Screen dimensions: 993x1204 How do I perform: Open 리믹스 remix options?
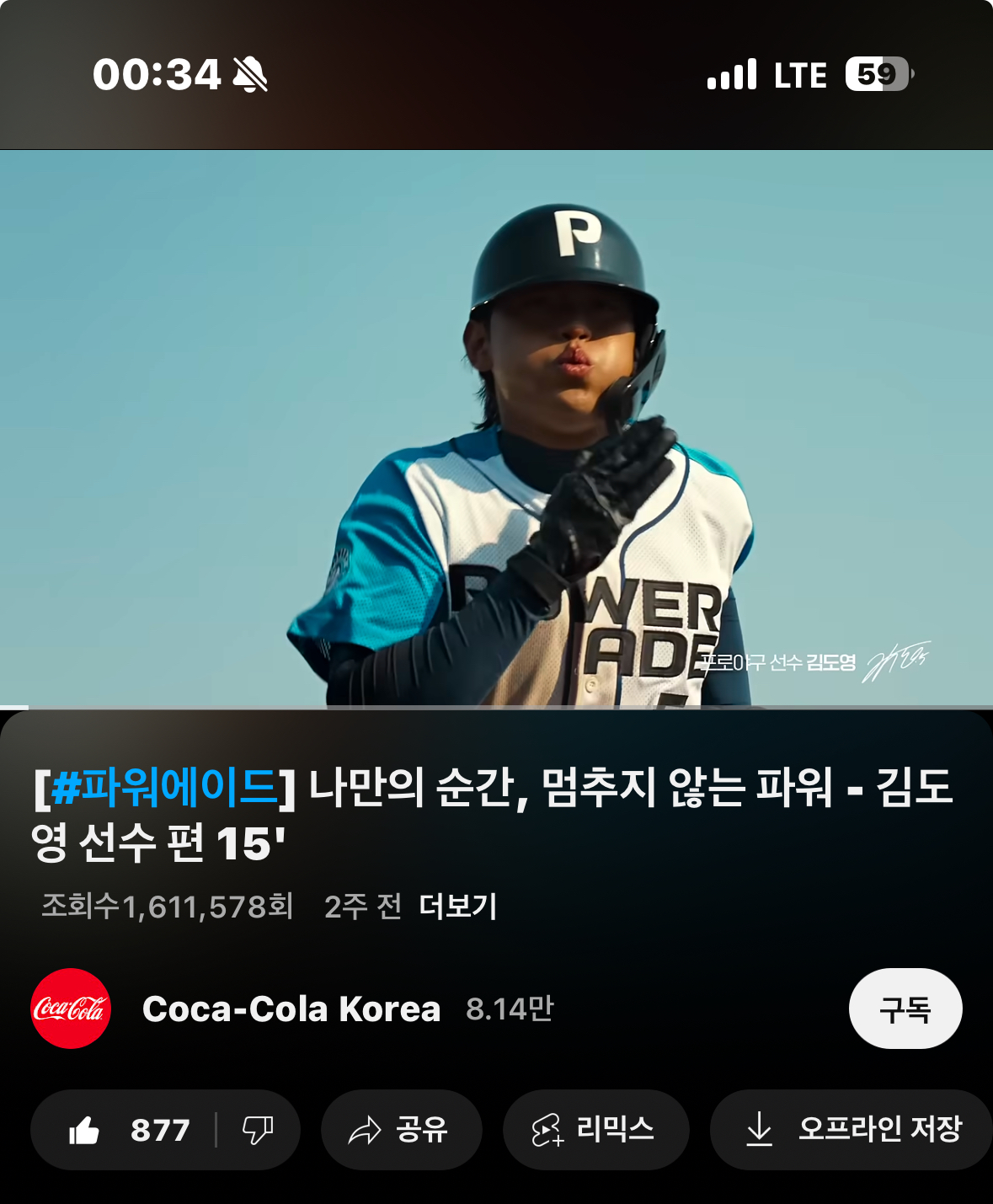tap(595, 1130)
